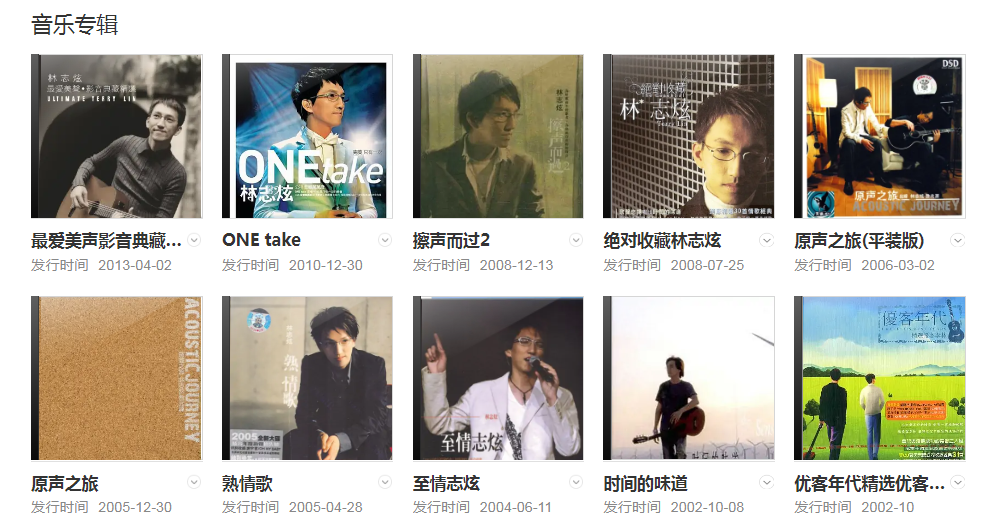Expand the dropdown arrow beside 至情志炫
995x528 pixels.
pos(576,483)
